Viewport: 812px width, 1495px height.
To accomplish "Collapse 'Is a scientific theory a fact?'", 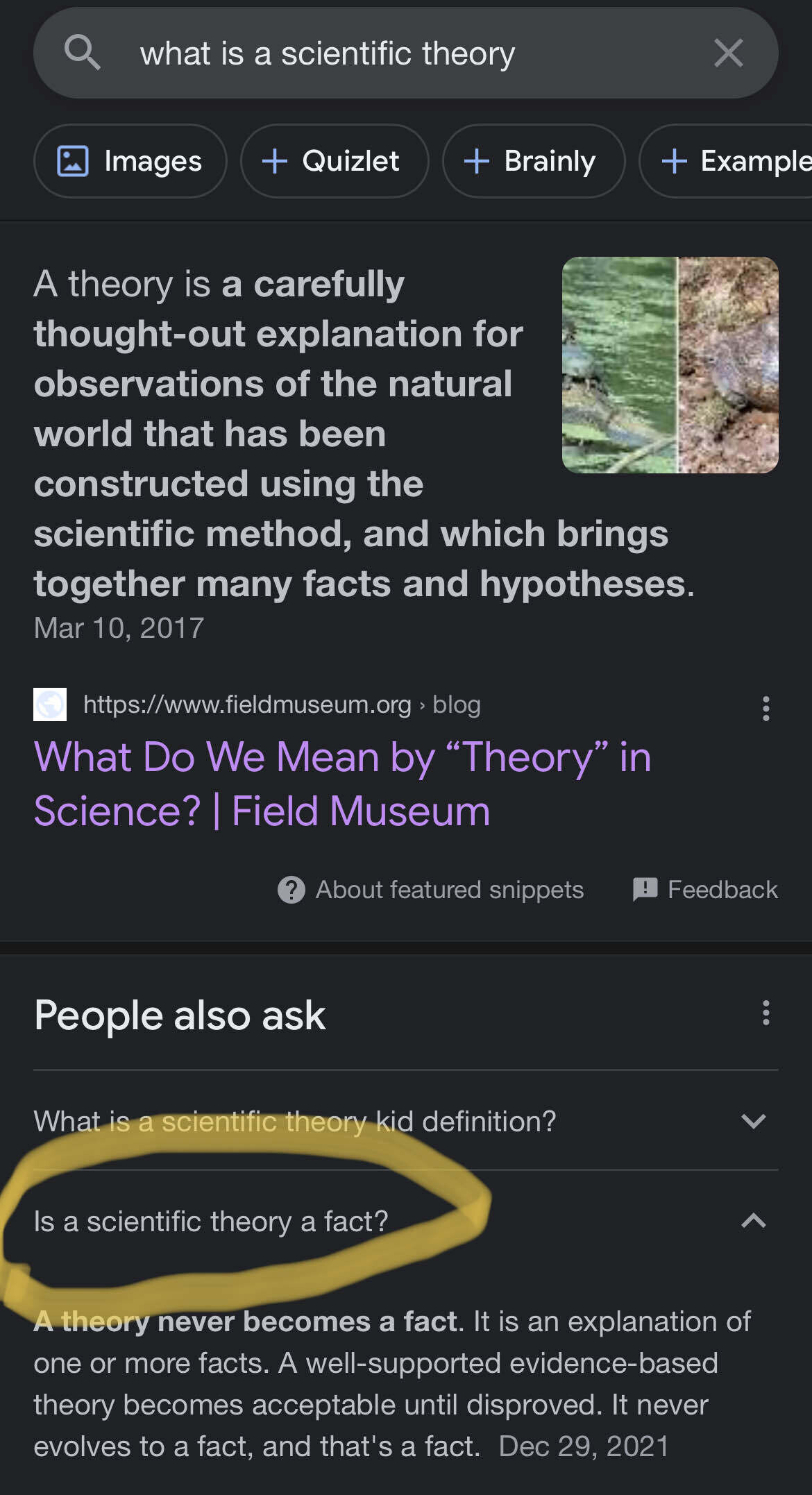I will point(753,1222).
